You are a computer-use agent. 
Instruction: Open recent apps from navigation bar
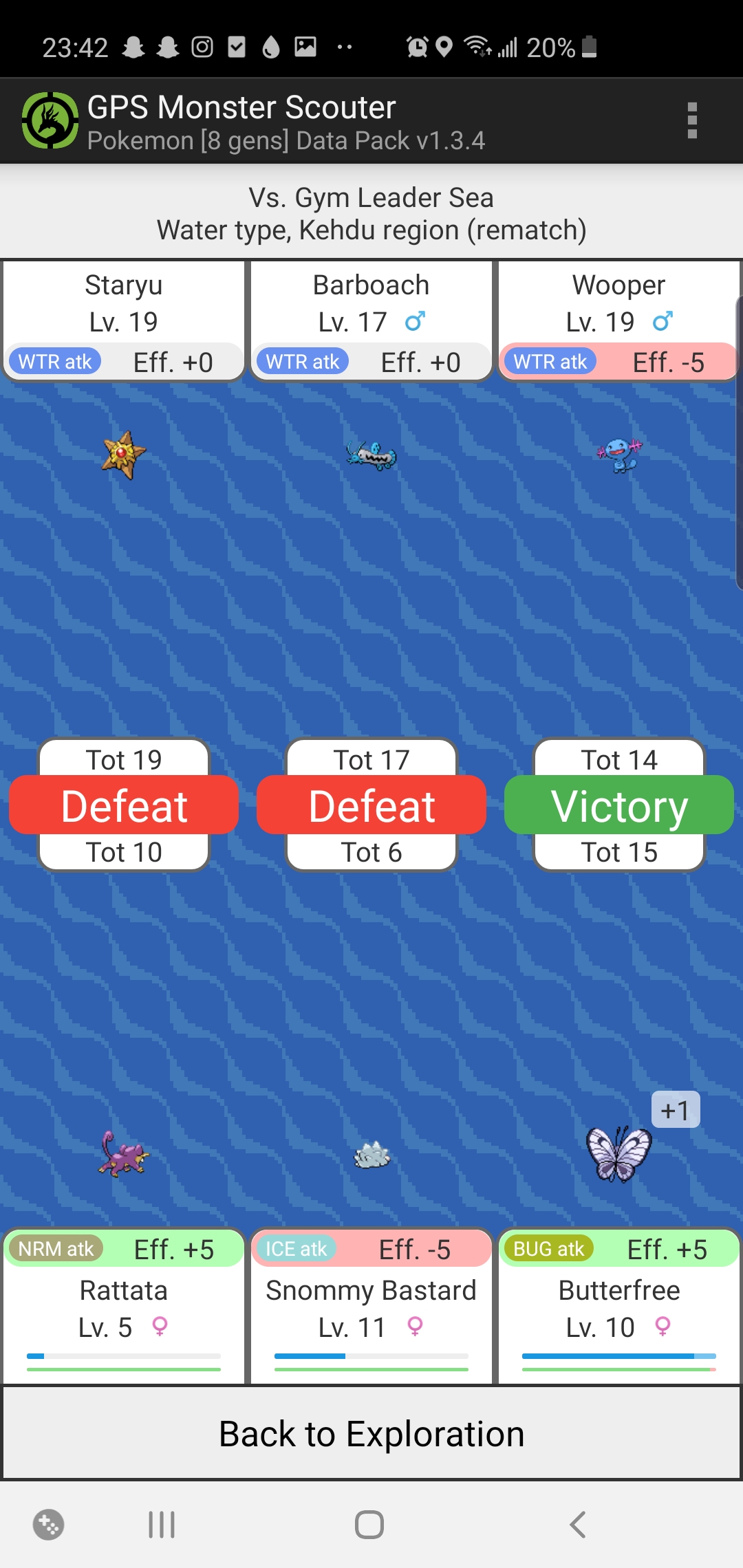pos(162,1524)
